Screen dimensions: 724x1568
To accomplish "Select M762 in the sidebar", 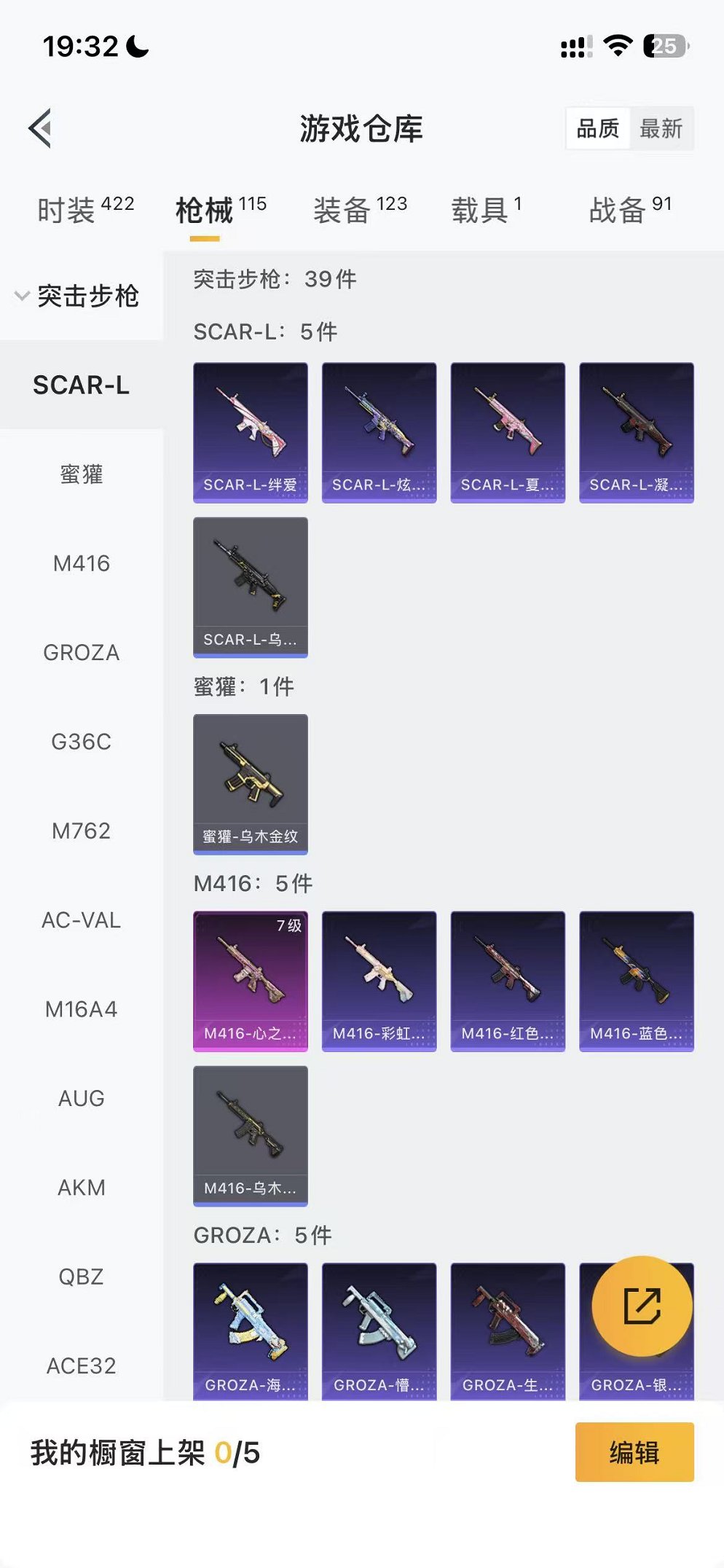I will pyautogui.click(x=81, y=831).
